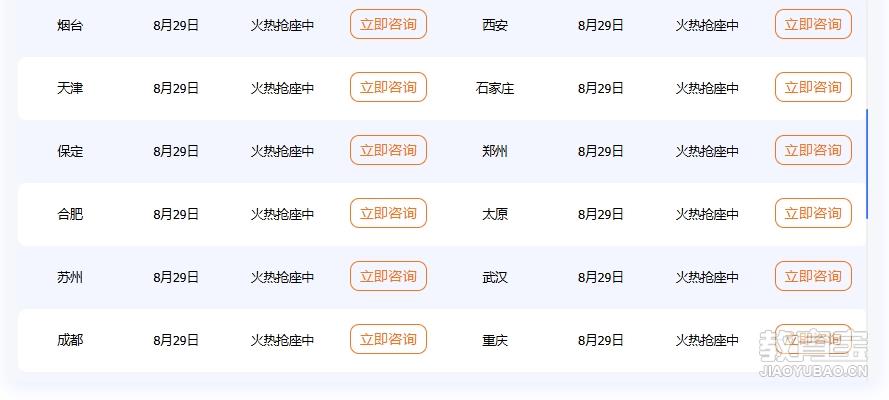Tap 立即咨询 for 烟台
The height and width of the screenshot is (400, 889).
pyautogui.click(x=388, y=25)
